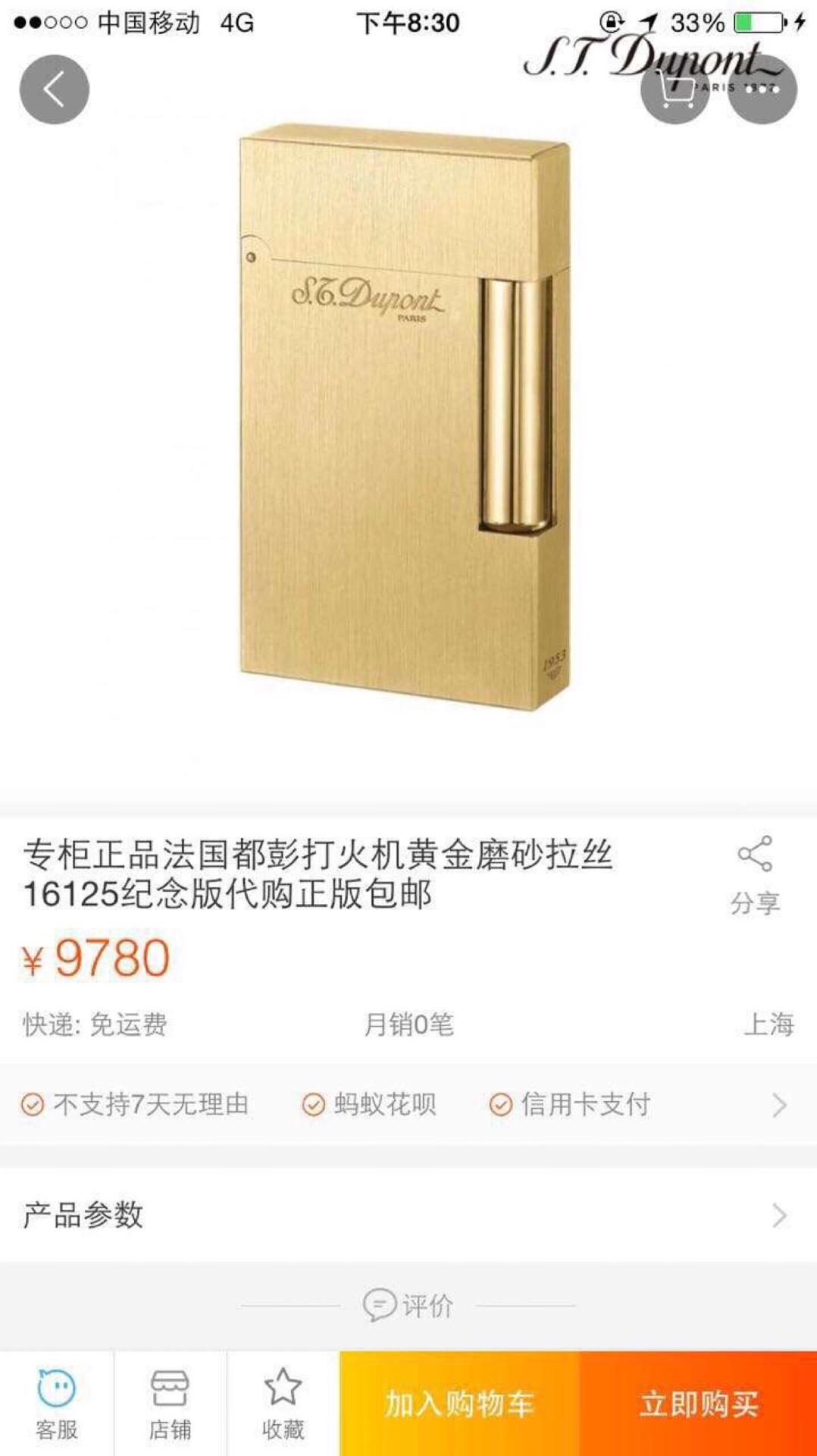The height and width of the screenshot is (1456, 817).
Task: Open the shopping cart icon
Action: point(675,89)
